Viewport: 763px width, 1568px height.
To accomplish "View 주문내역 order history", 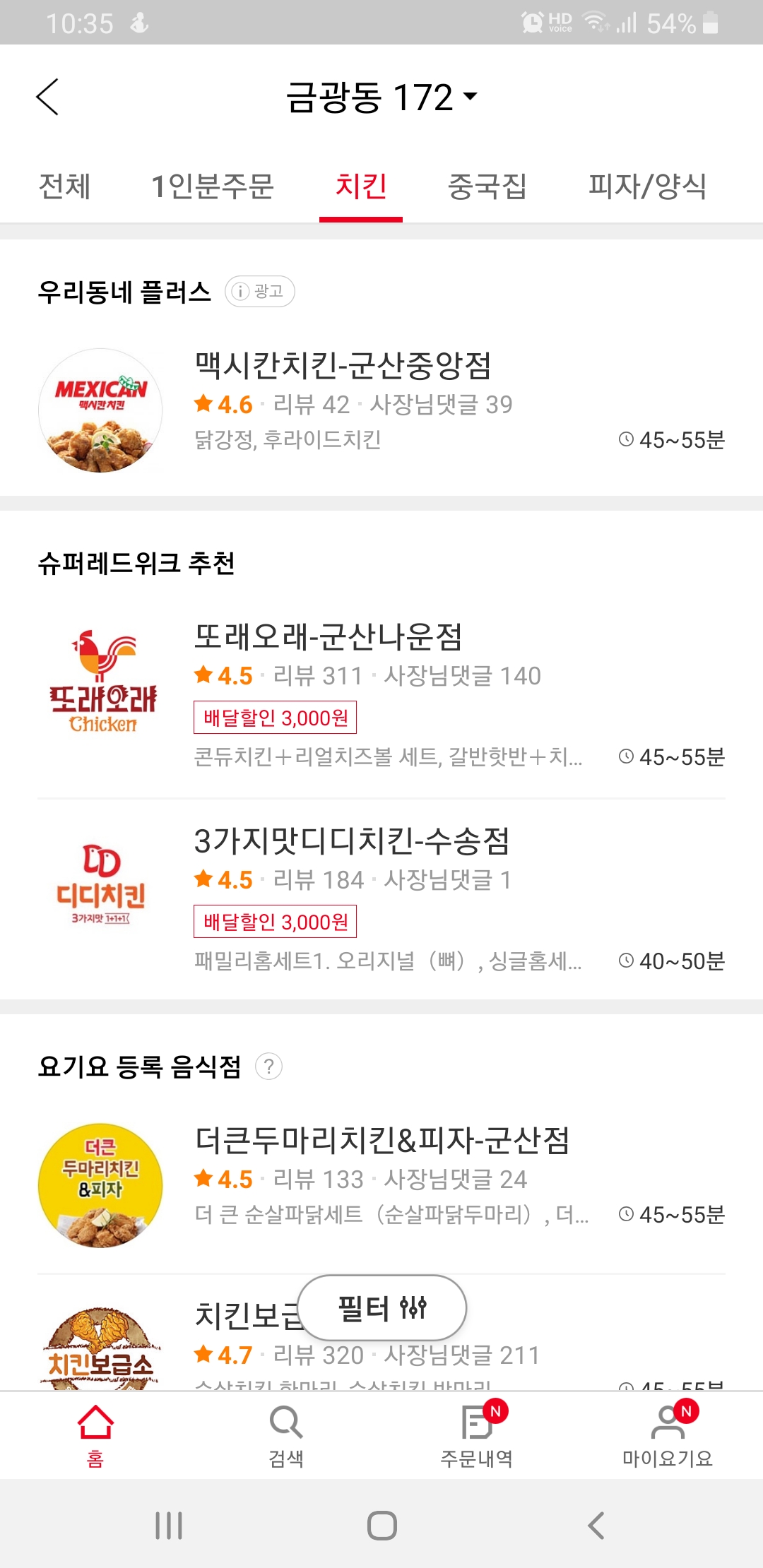I will pos(477,1435).
